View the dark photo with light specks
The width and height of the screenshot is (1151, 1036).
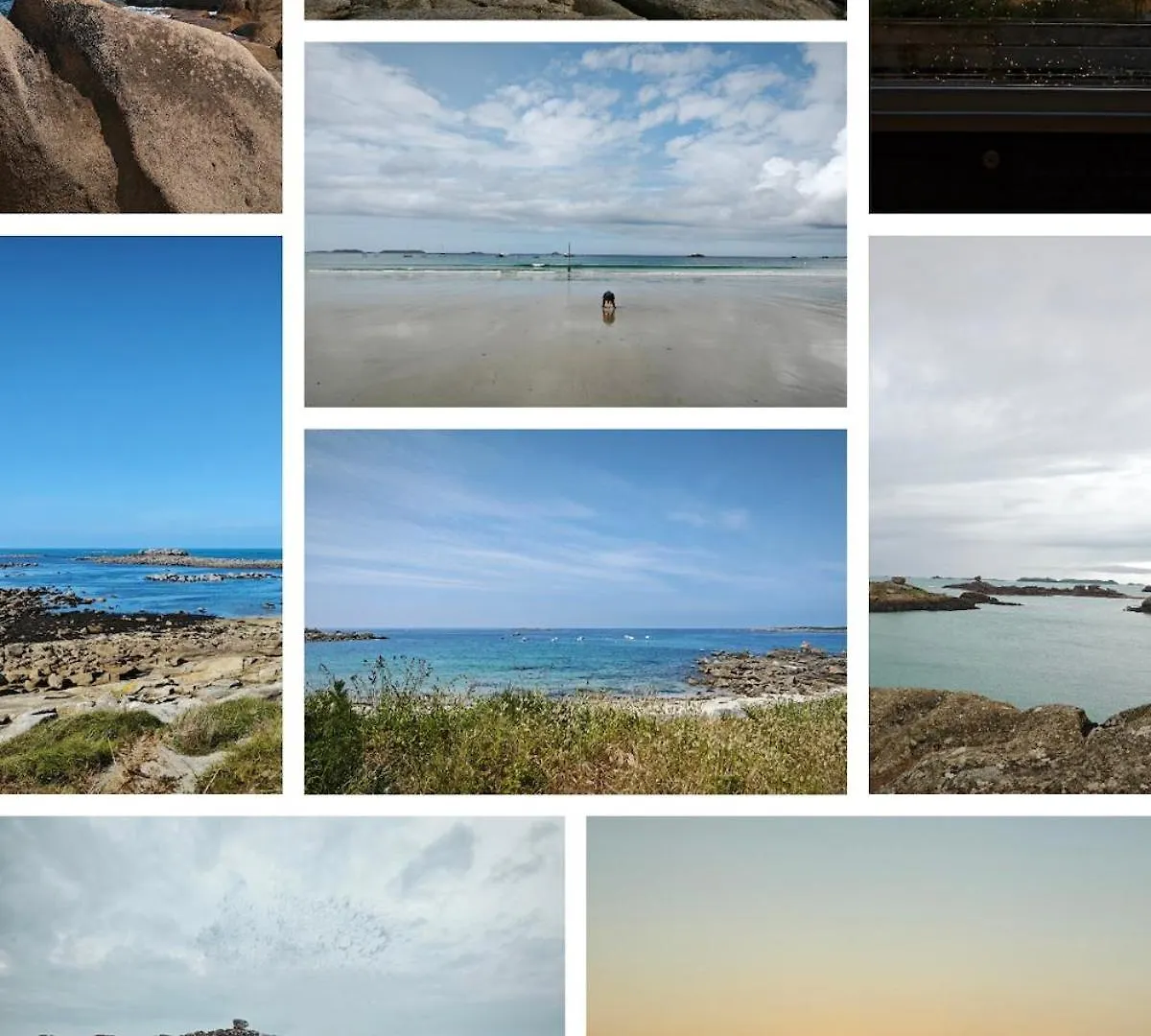pyautogui.click(x=1009, y=106)
